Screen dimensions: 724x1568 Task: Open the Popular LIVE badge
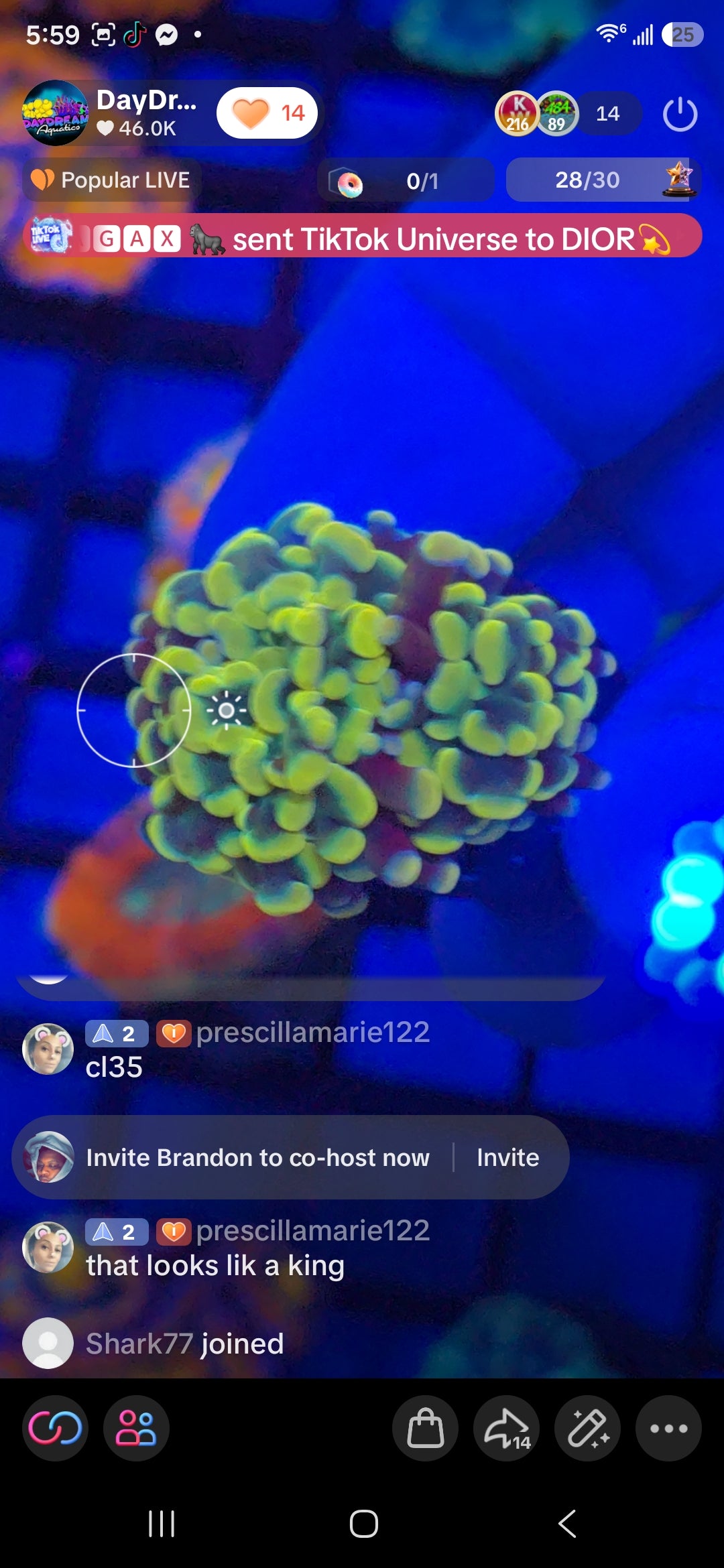(112, 180)
